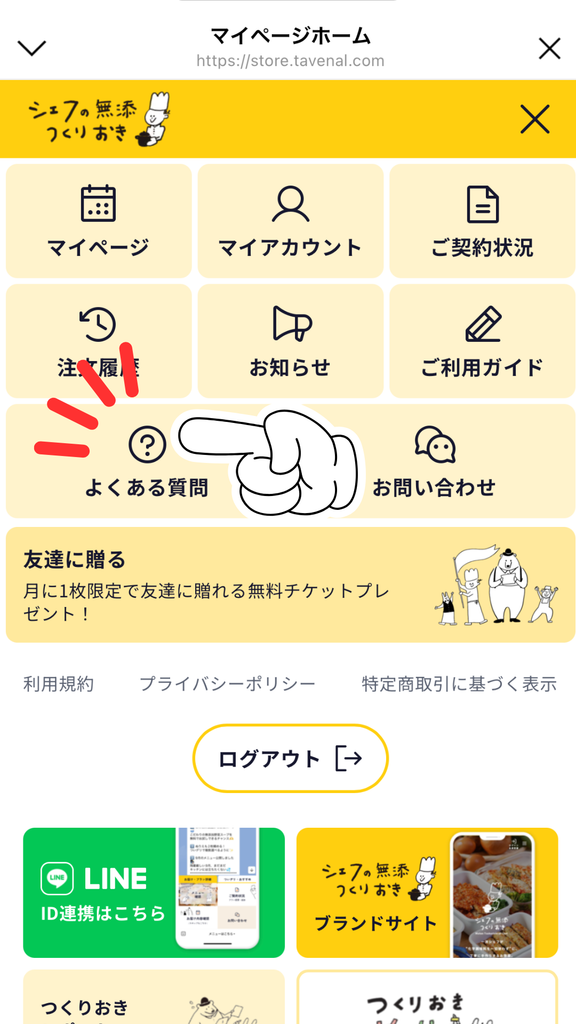View ご契約状況 contract status
The image size is (576, 1024).
coord(483,221)
